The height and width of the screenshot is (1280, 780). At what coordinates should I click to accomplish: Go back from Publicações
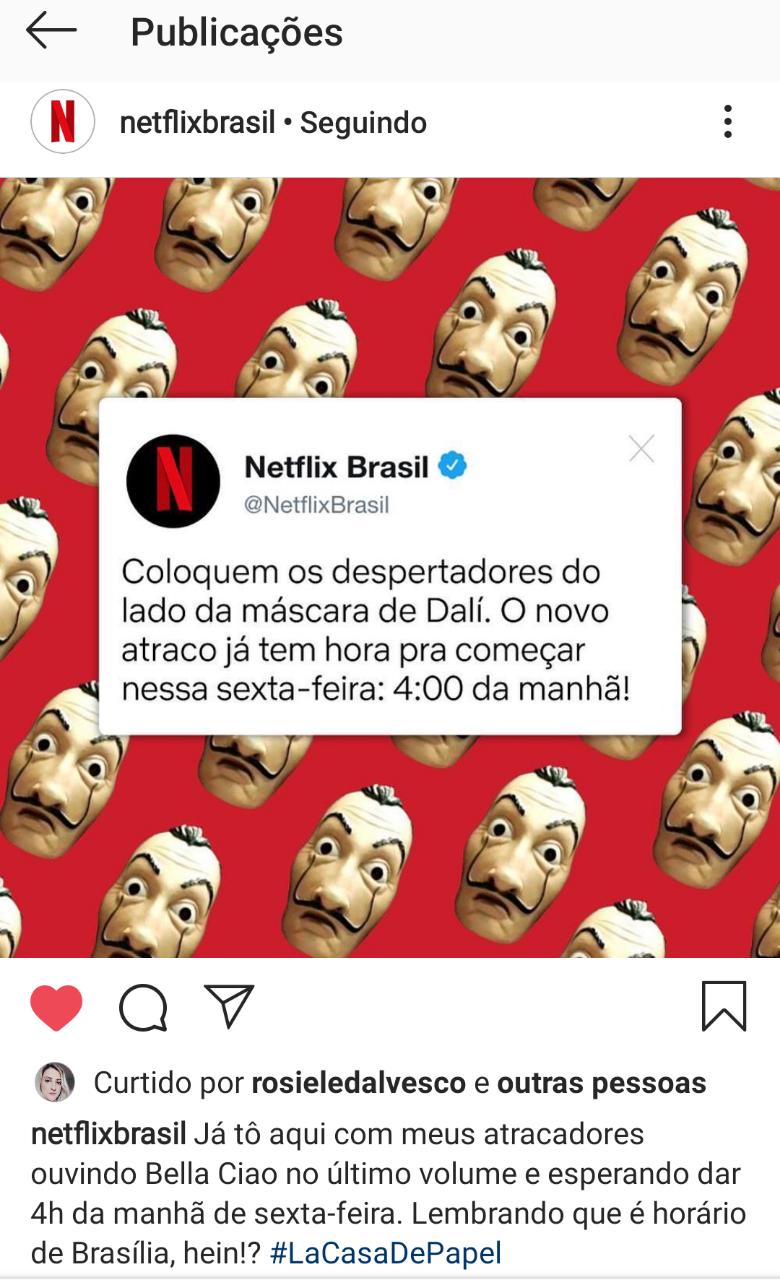[x=50, y=32]
